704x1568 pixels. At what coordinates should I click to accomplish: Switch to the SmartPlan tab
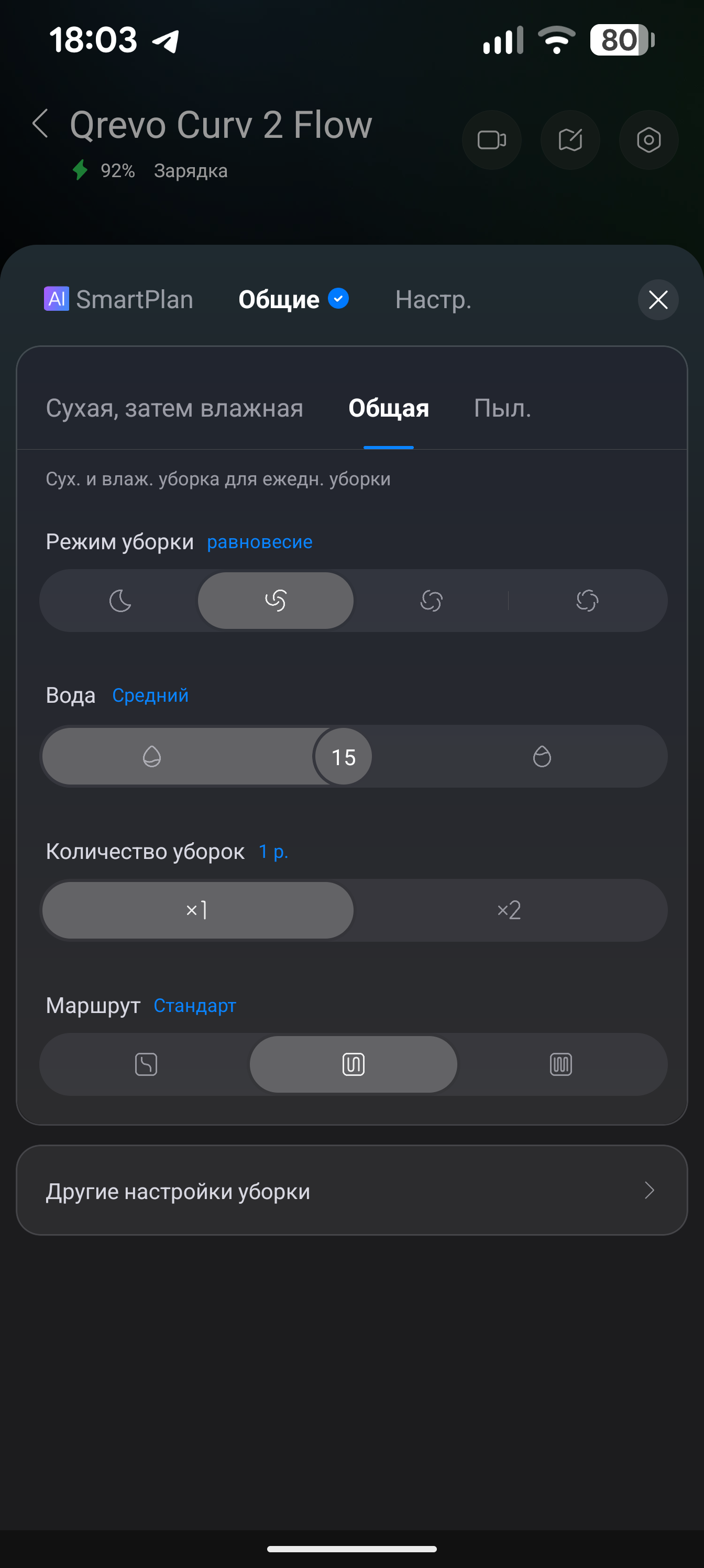click(x=119, y=299)
